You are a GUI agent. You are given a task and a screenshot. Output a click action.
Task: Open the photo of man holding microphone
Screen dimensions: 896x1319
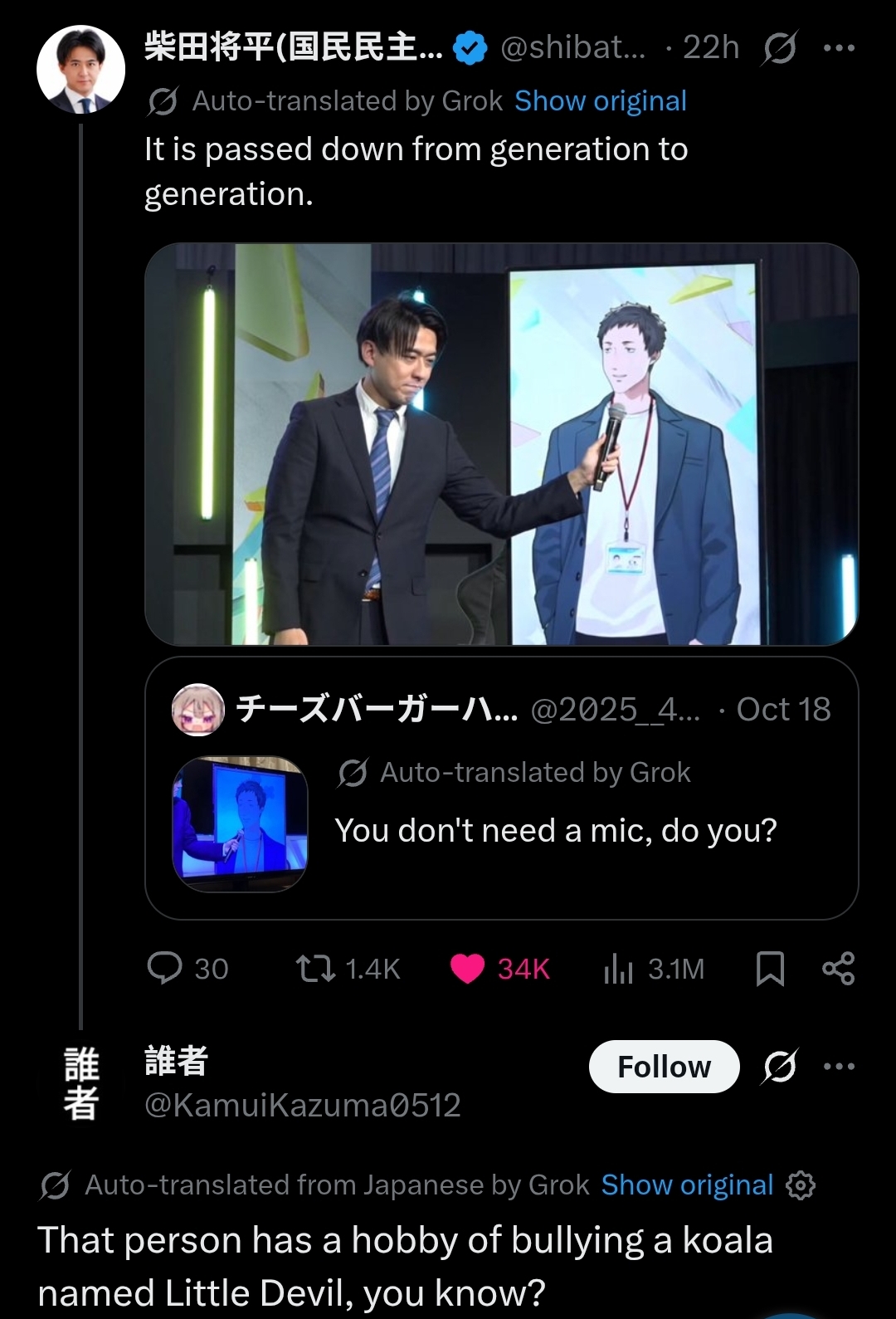(x=501, y=444)
